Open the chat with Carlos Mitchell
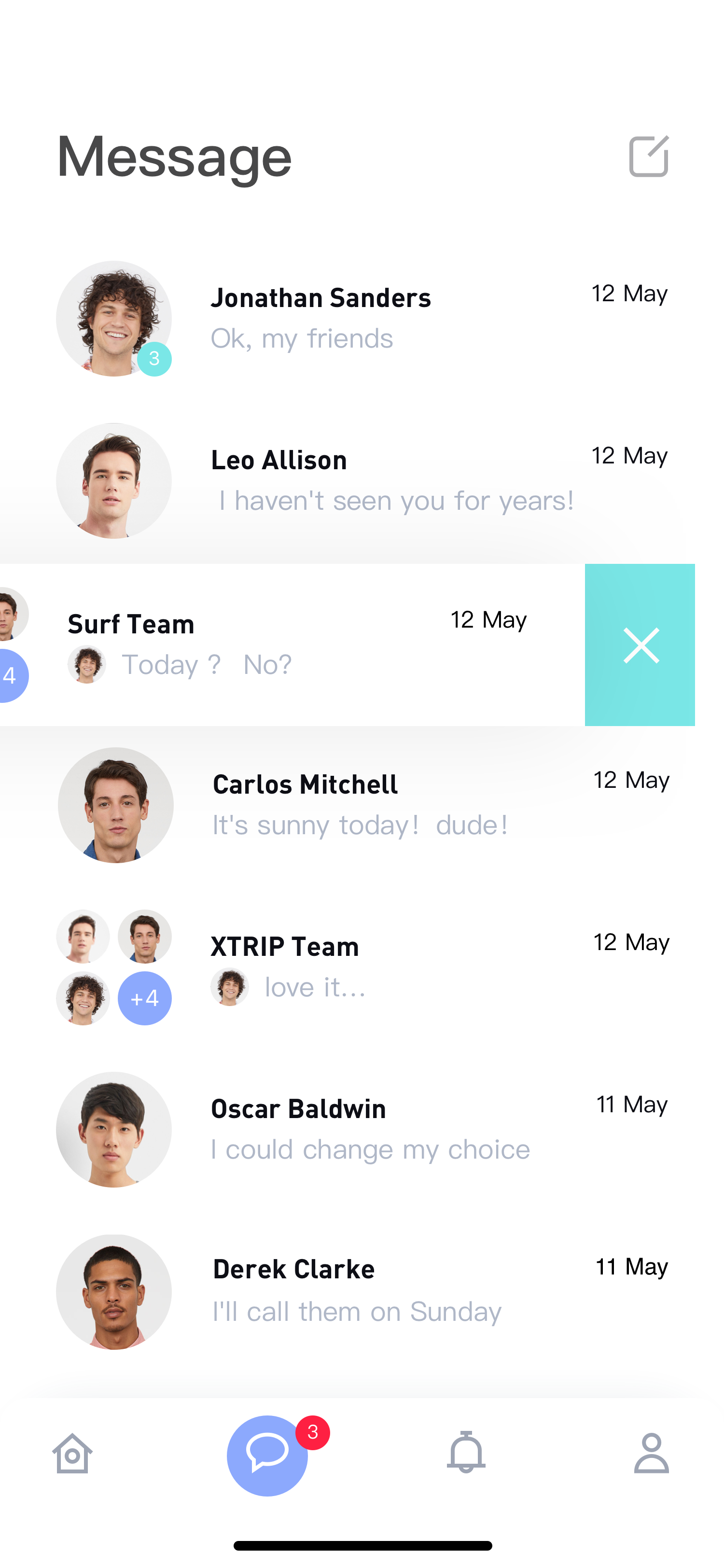The height and width of the screenshot is (1568, 724). (362, 805)
